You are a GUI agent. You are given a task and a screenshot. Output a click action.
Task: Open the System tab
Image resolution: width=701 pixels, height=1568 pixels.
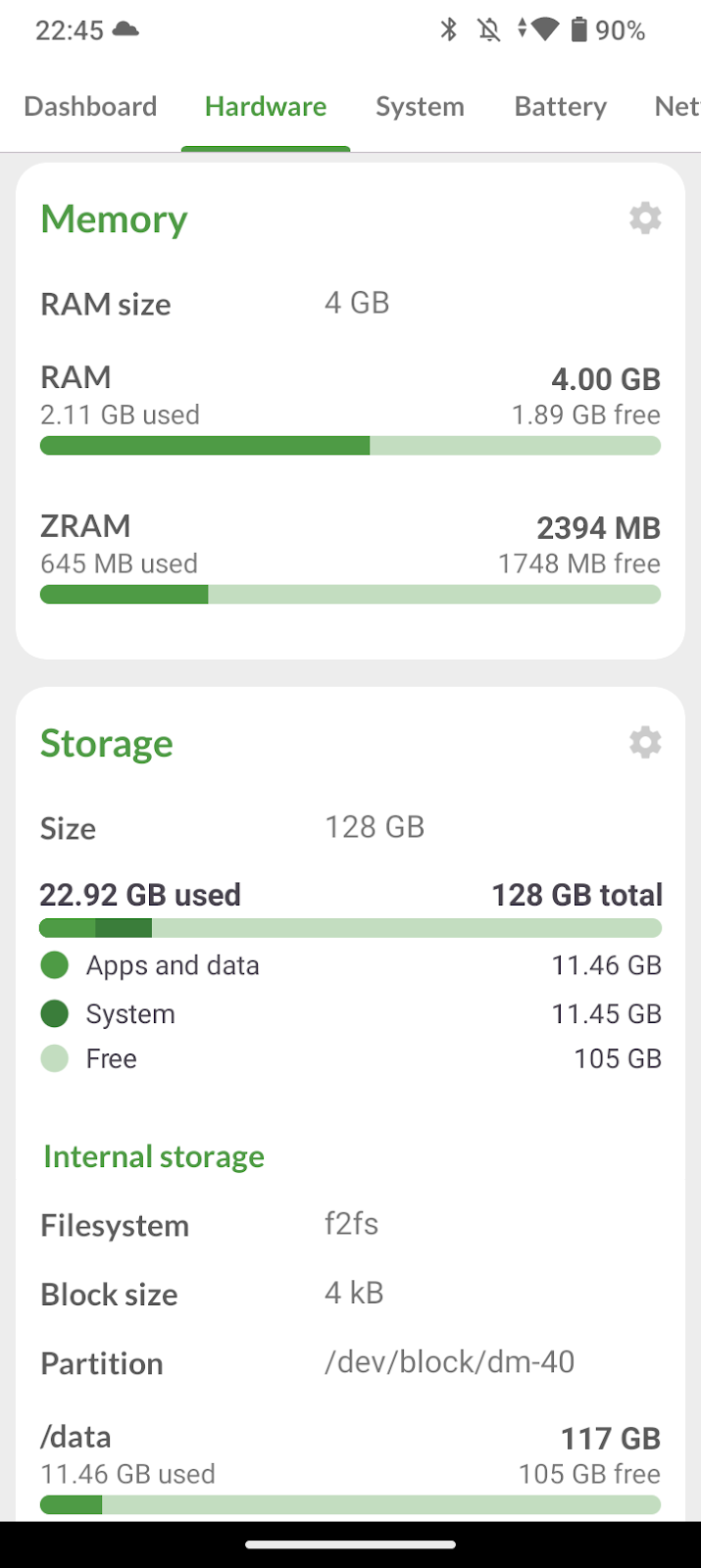click(x=420, y=106)
